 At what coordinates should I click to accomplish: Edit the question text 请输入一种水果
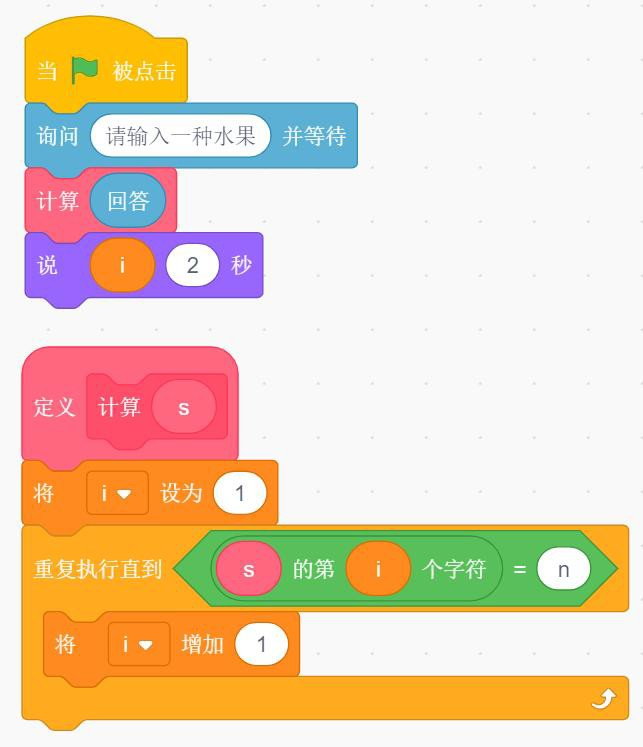[180, 135]
